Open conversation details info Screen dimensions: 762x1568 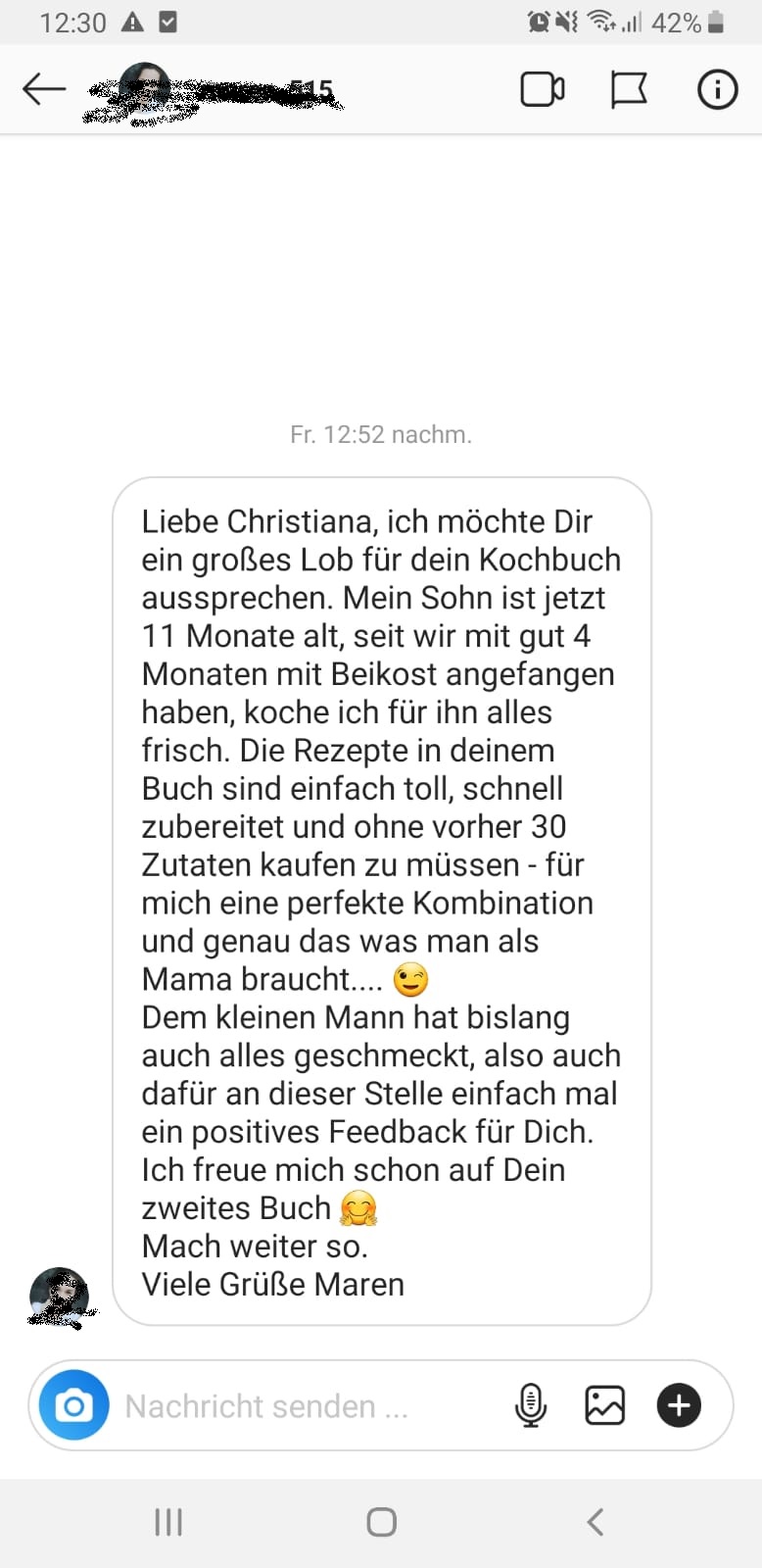717,89
